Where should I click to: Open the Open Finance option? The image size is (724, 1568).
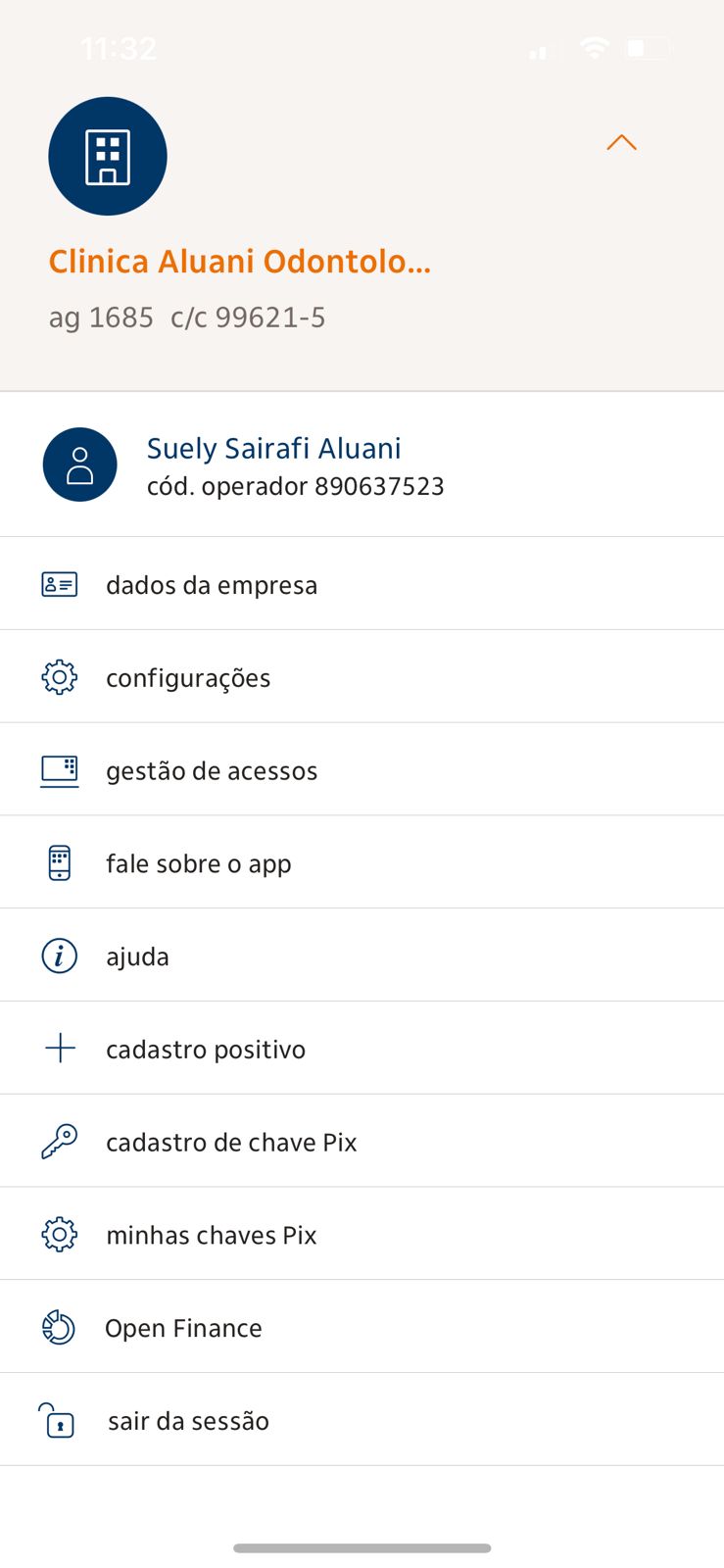click(184, 1328)
